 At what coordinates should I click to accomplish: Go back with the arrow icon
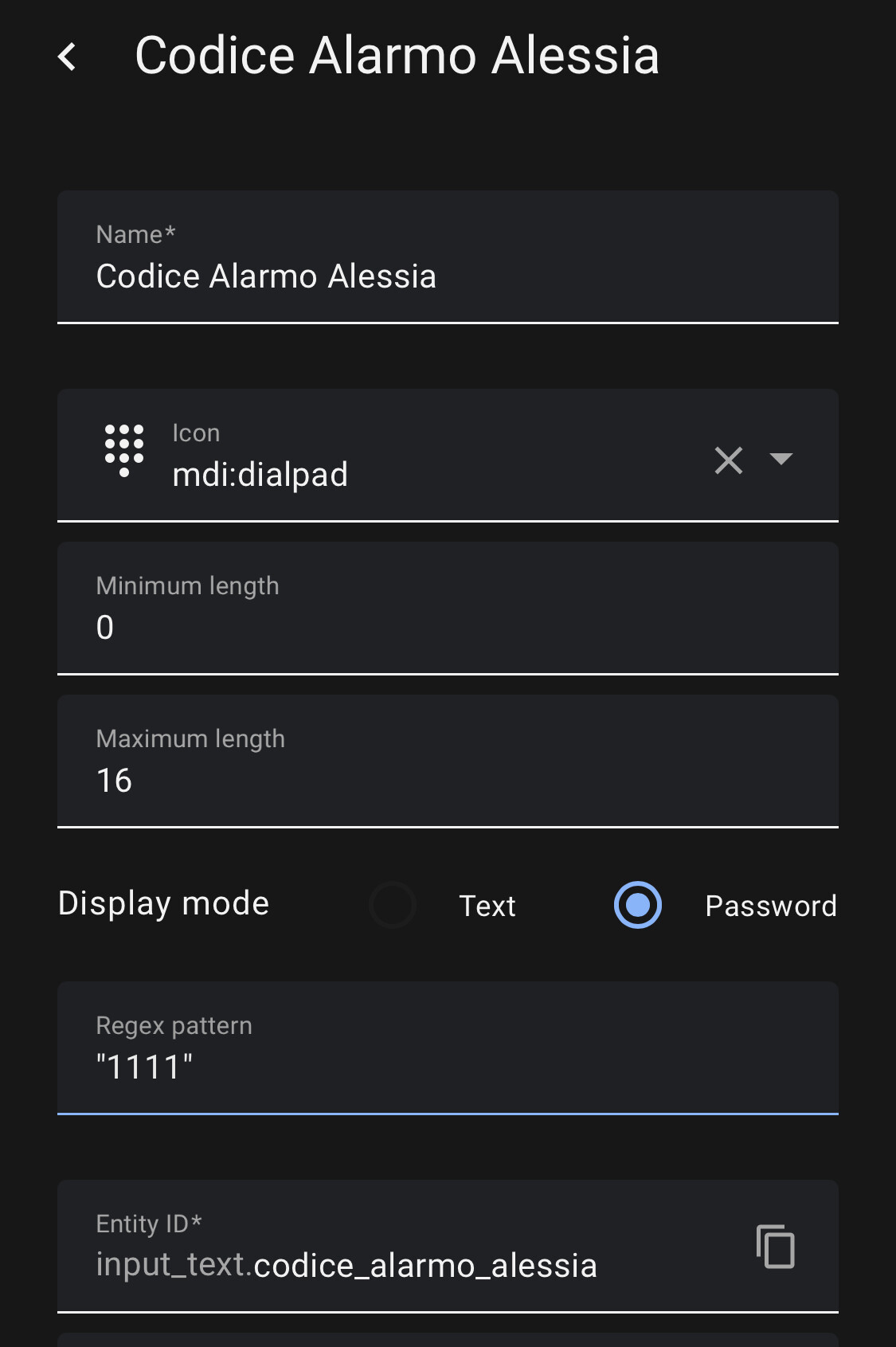68,57
